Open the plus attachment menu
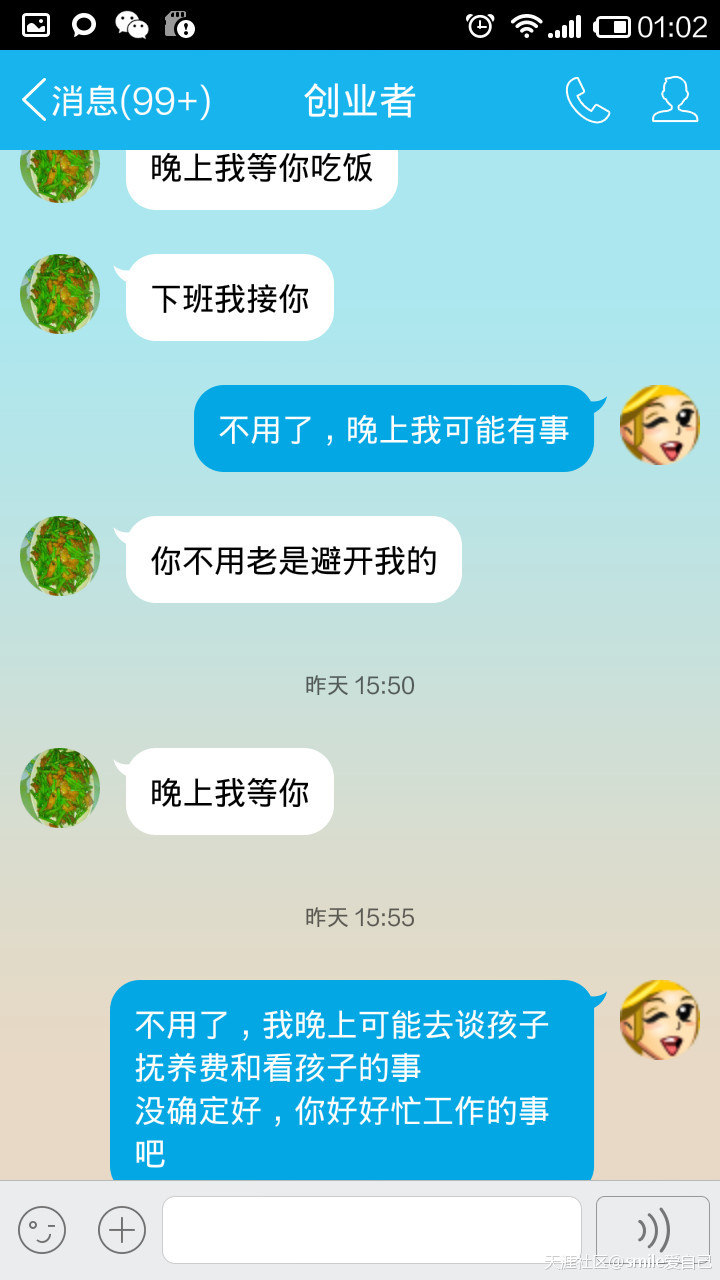720x1280 pixels. (x=122, y=1229)
